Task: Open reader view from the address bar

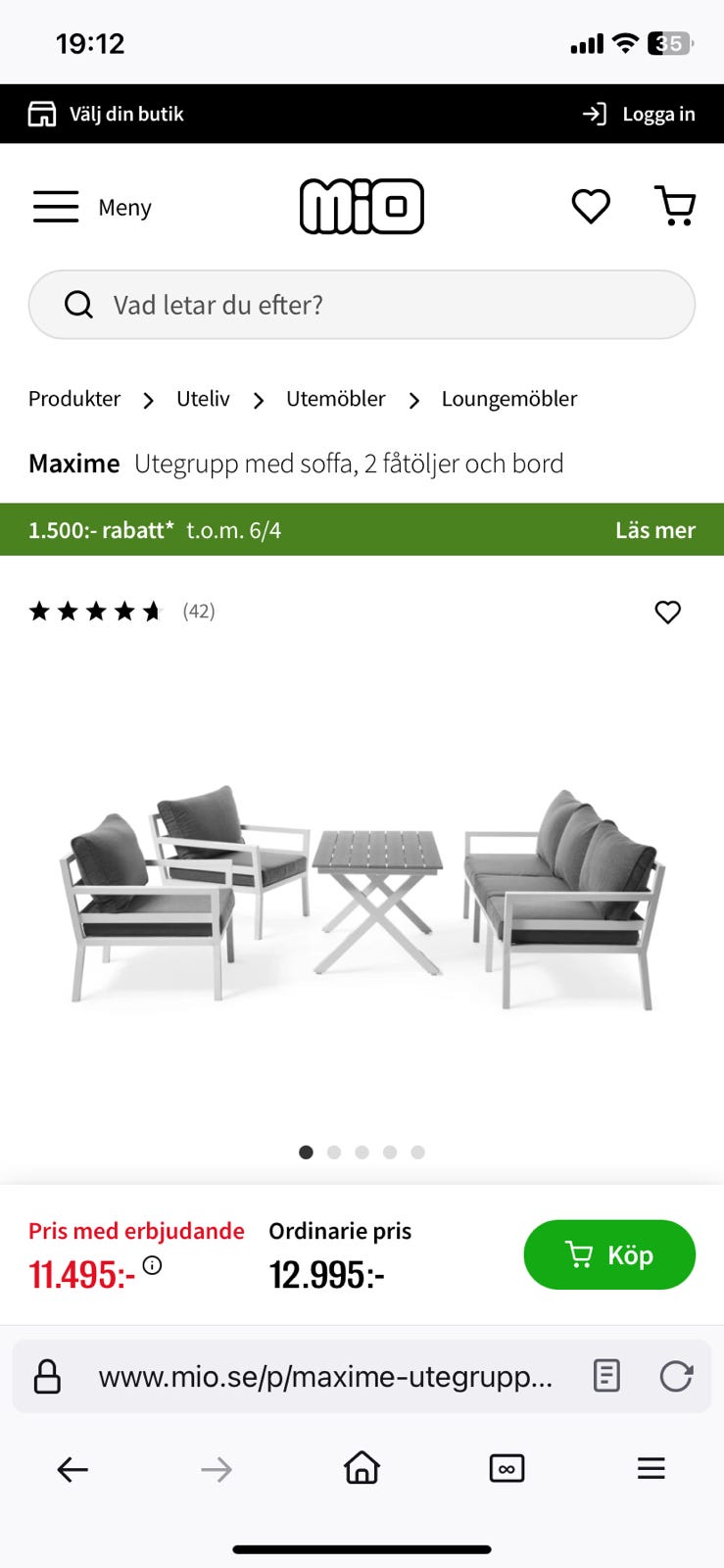Action: (605, 1376)
